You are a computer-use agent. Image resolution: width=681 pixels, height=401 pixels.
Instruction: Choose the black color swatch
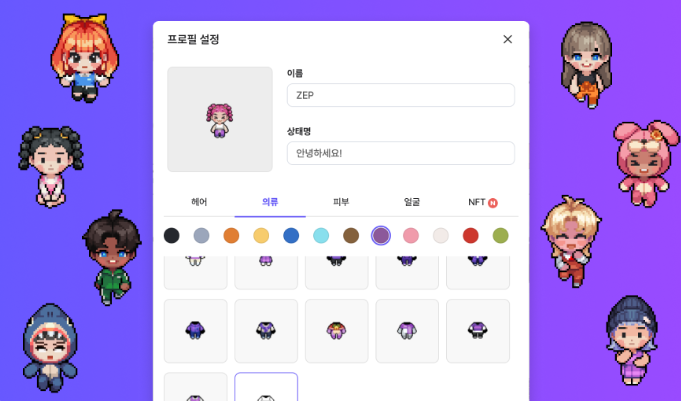(172, 236)
